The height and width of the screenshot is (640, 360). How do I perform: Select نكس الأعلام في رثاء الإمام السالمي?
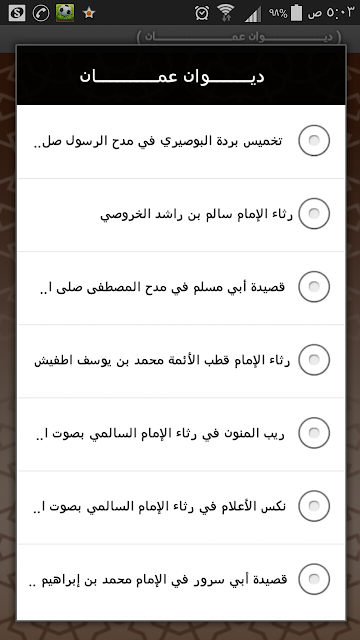181,506
